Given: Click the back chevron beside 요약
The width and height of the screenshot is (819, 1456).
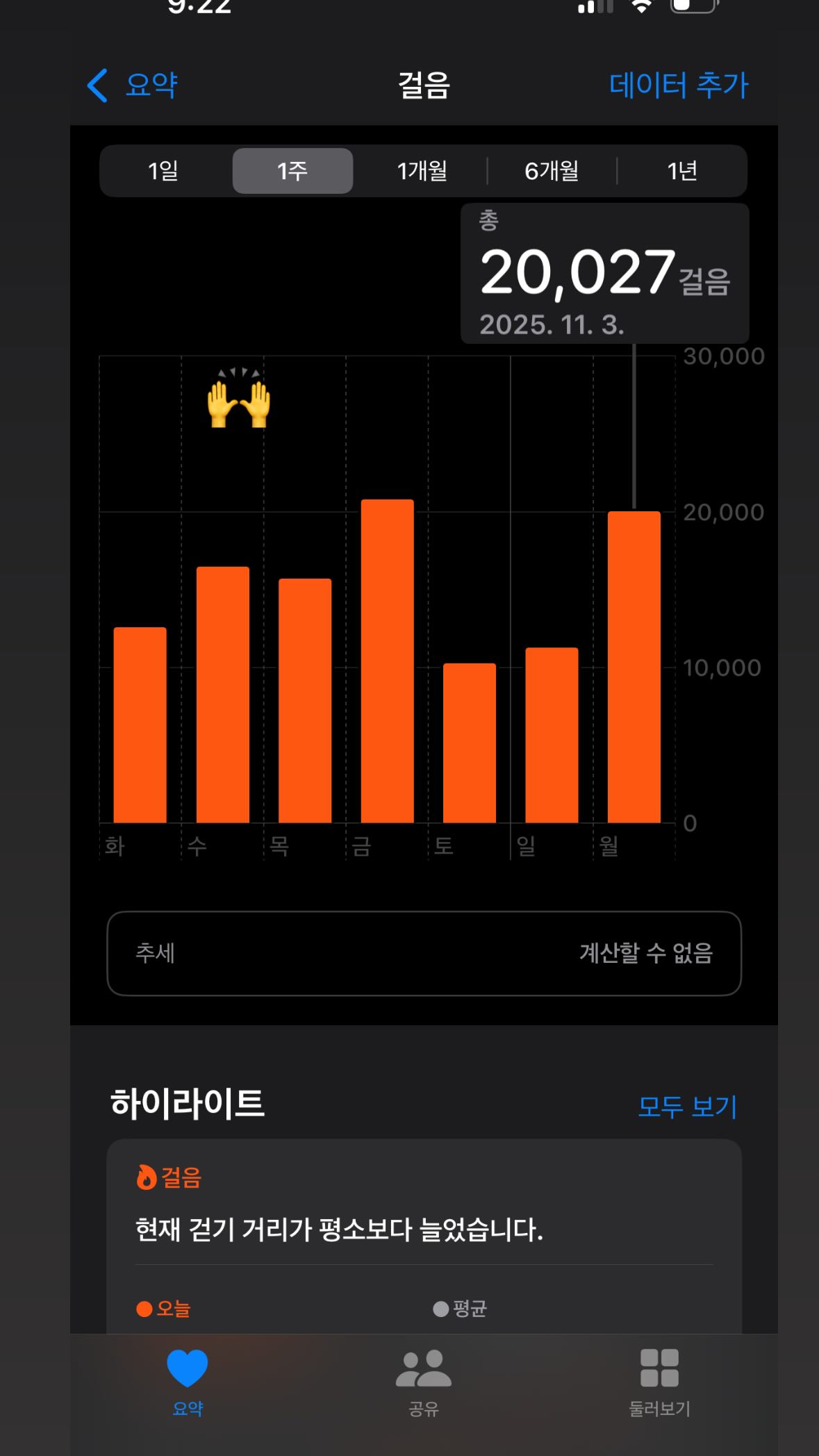Looking at the screenshot, I should tap(97, 85).
